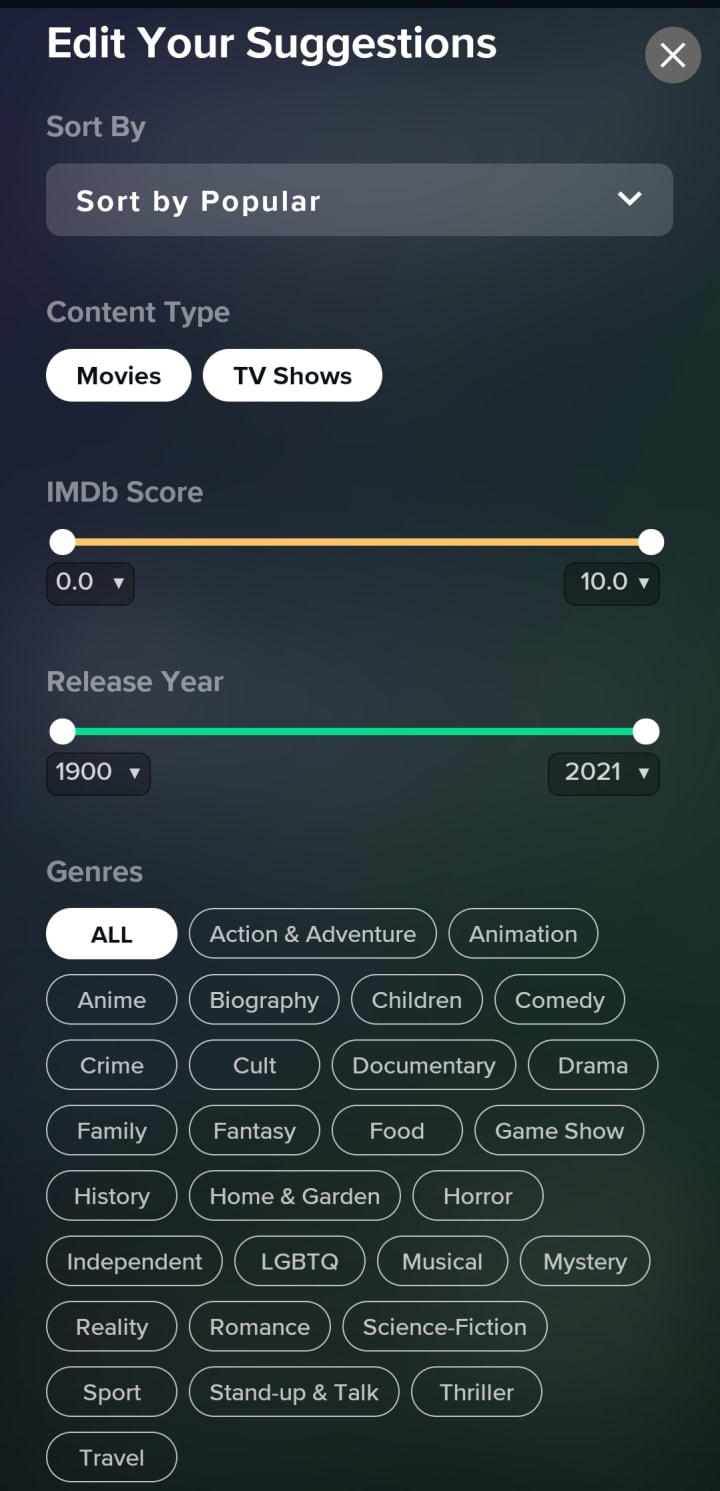Choose the Science-Fiction genre

tap(444, 1327)
